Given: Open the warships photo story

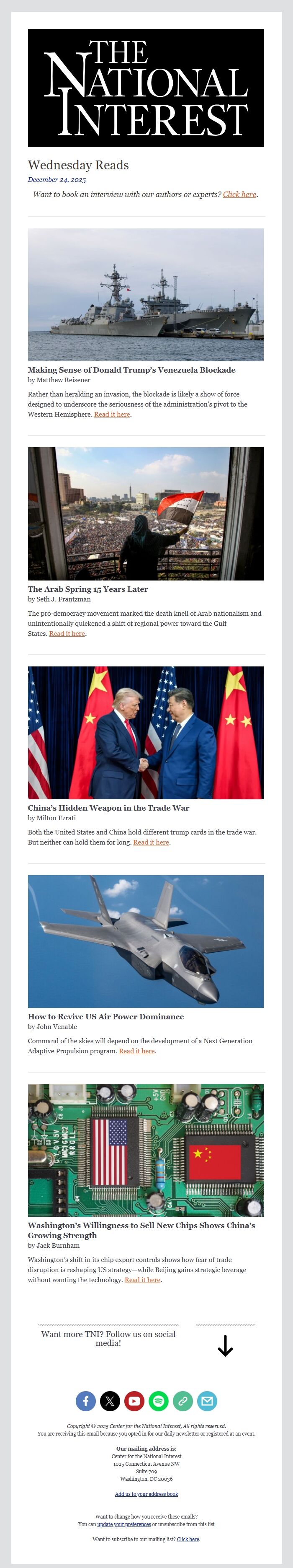Looking at the screenshot, I should (146, 295).
